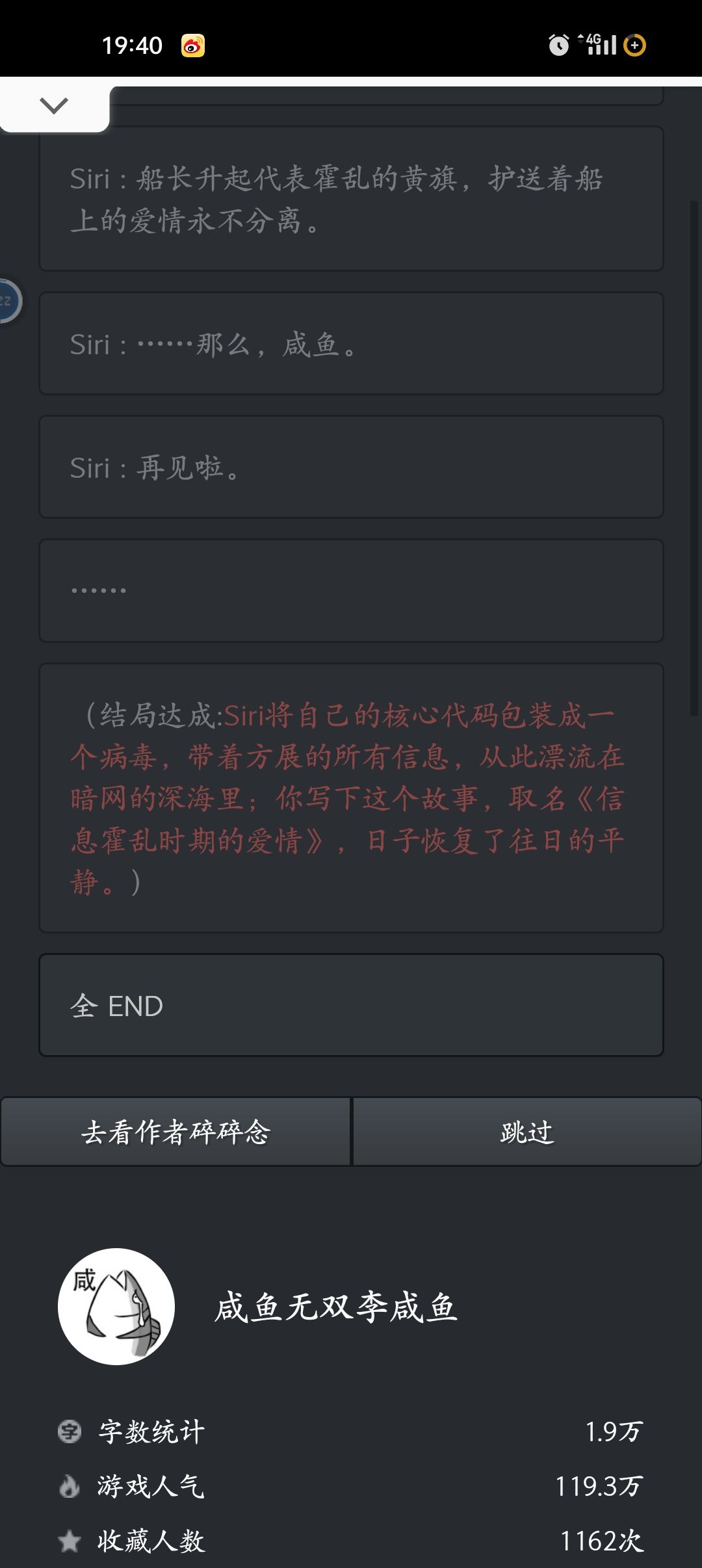
Task: Select Siri's 黄旗 dialogue at the top
Action: (x=351, y=202)
